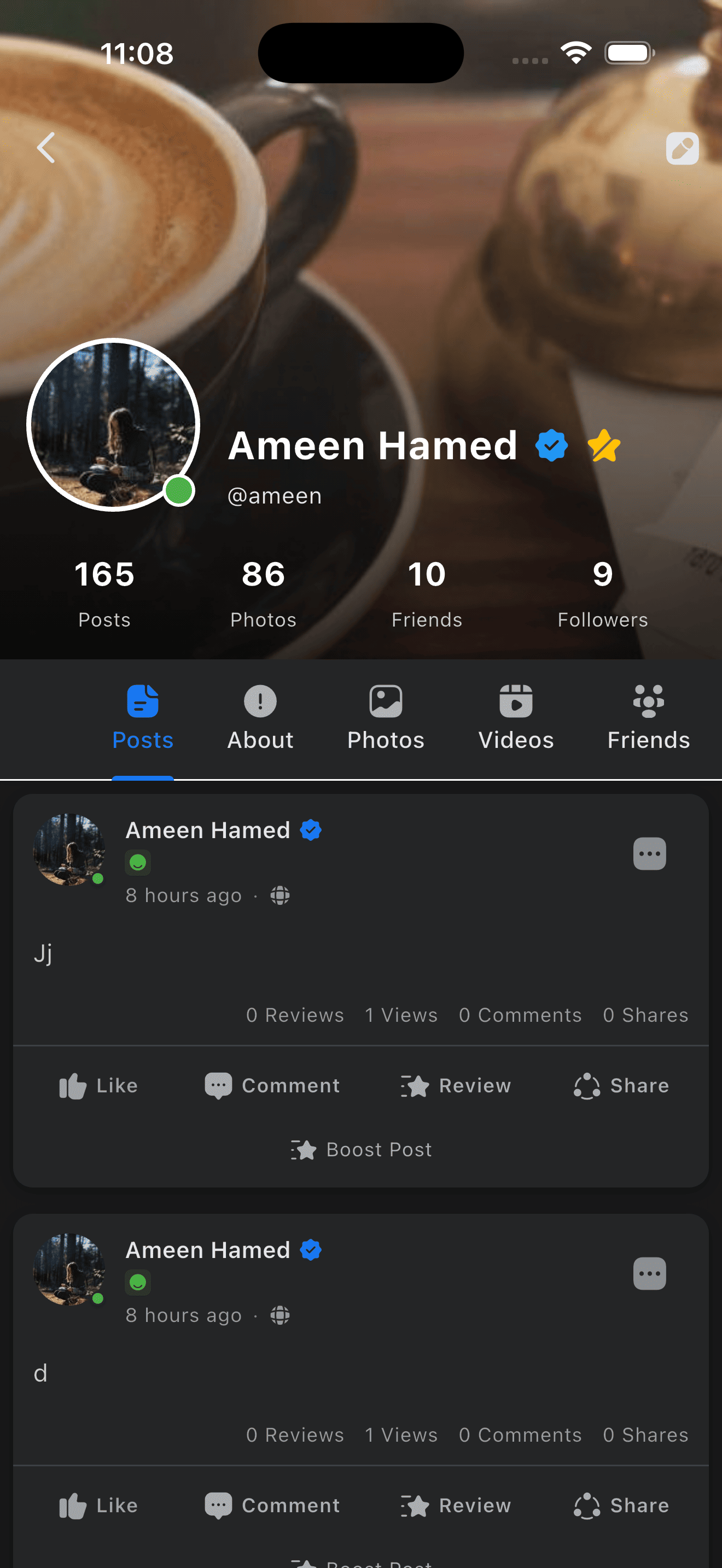The image size is (722, 1568).
Task: Open the three-dot menu on the first post
Action: coord(649,853)
